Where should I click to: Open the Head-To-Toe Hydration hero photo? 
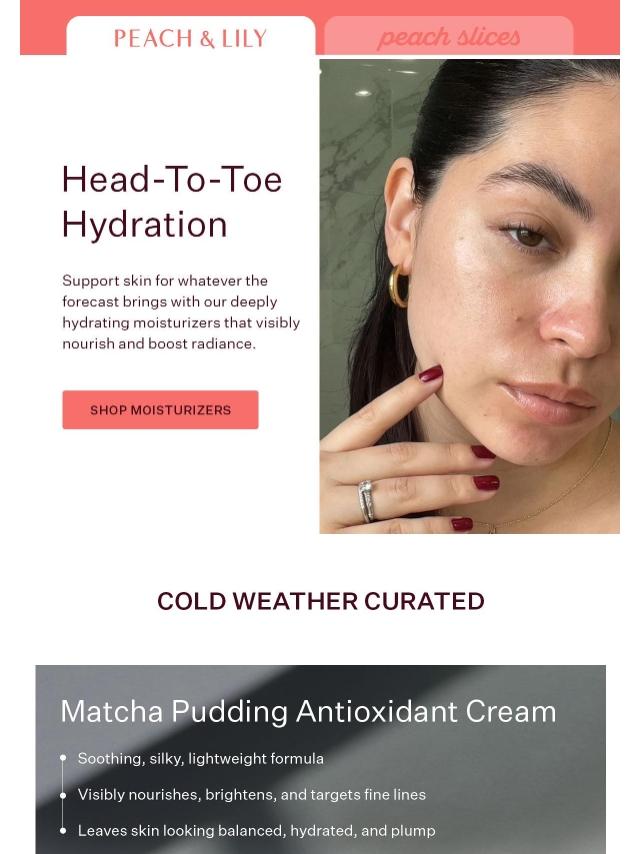click(469, 296)
